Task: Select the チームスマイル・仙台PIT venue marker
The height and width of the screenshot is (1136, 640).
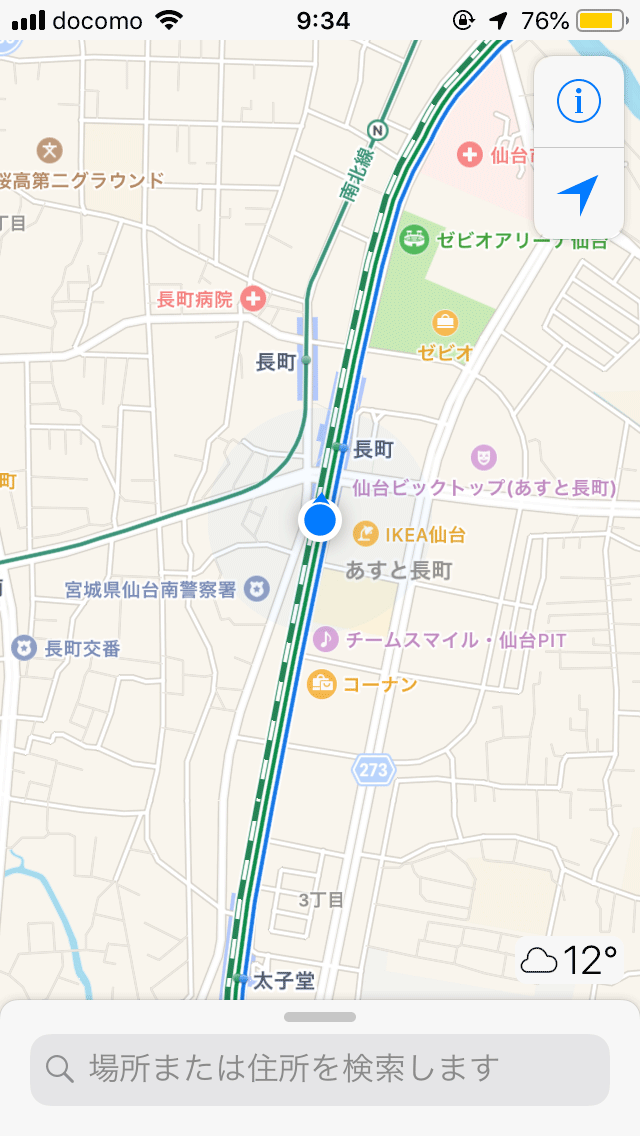Action: tap(325, 639)
